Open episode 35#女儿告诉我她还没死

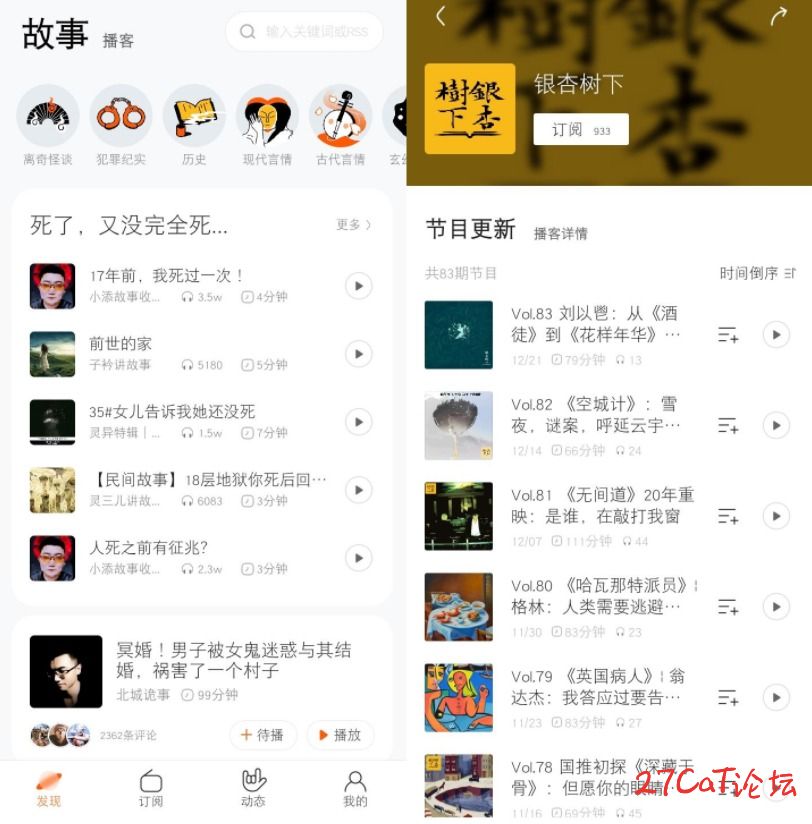(172, 411)
